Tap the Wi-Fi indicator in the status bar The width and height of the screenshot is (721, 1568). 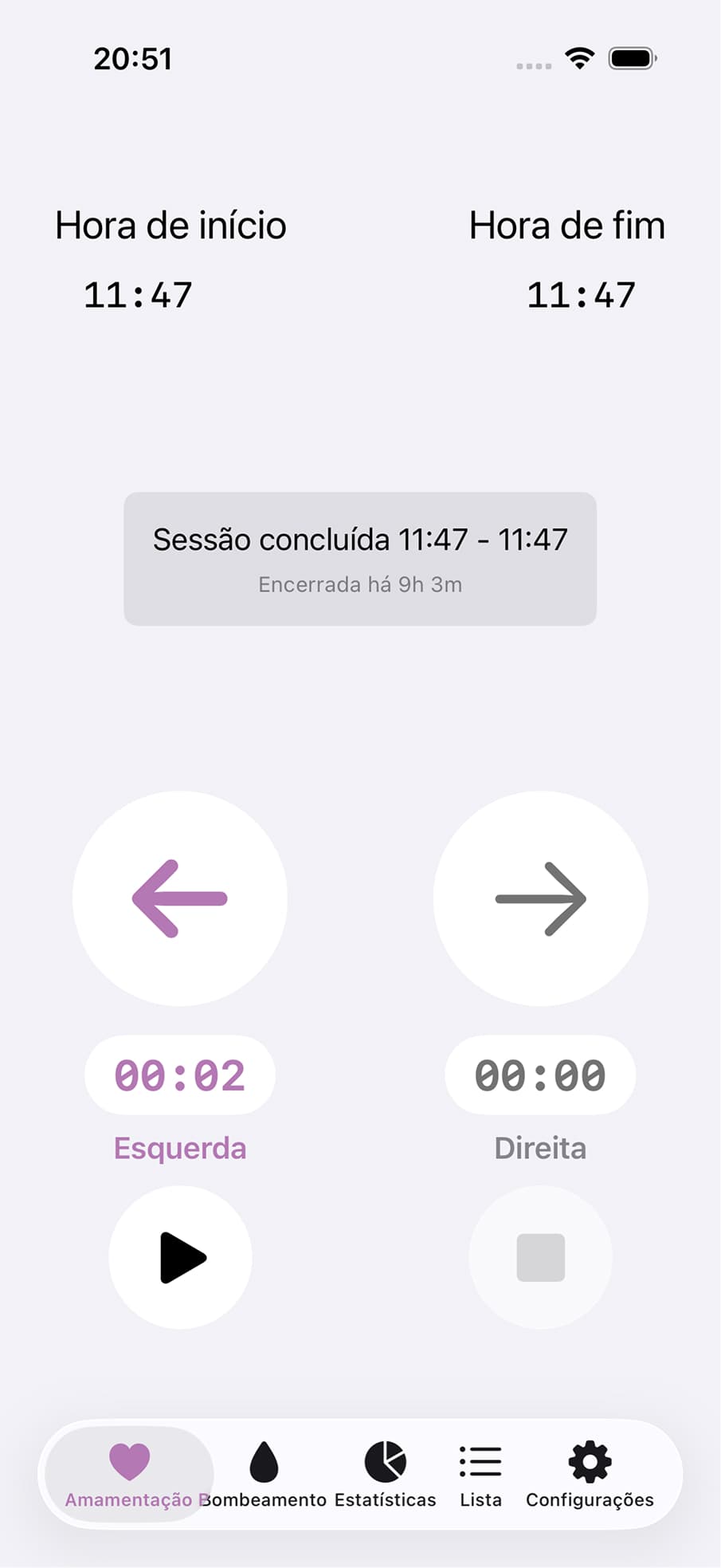pos(579,57)
